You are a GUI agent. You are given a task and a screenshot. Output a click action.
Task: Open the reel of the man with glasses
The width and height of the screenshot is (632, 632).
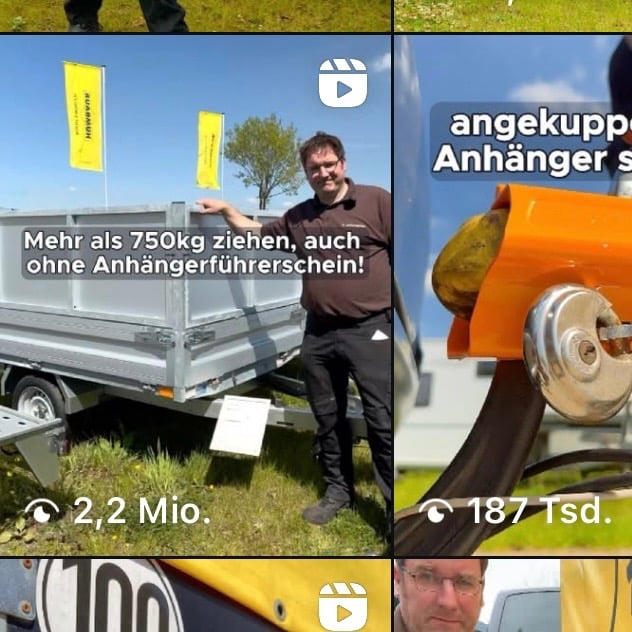514,597
